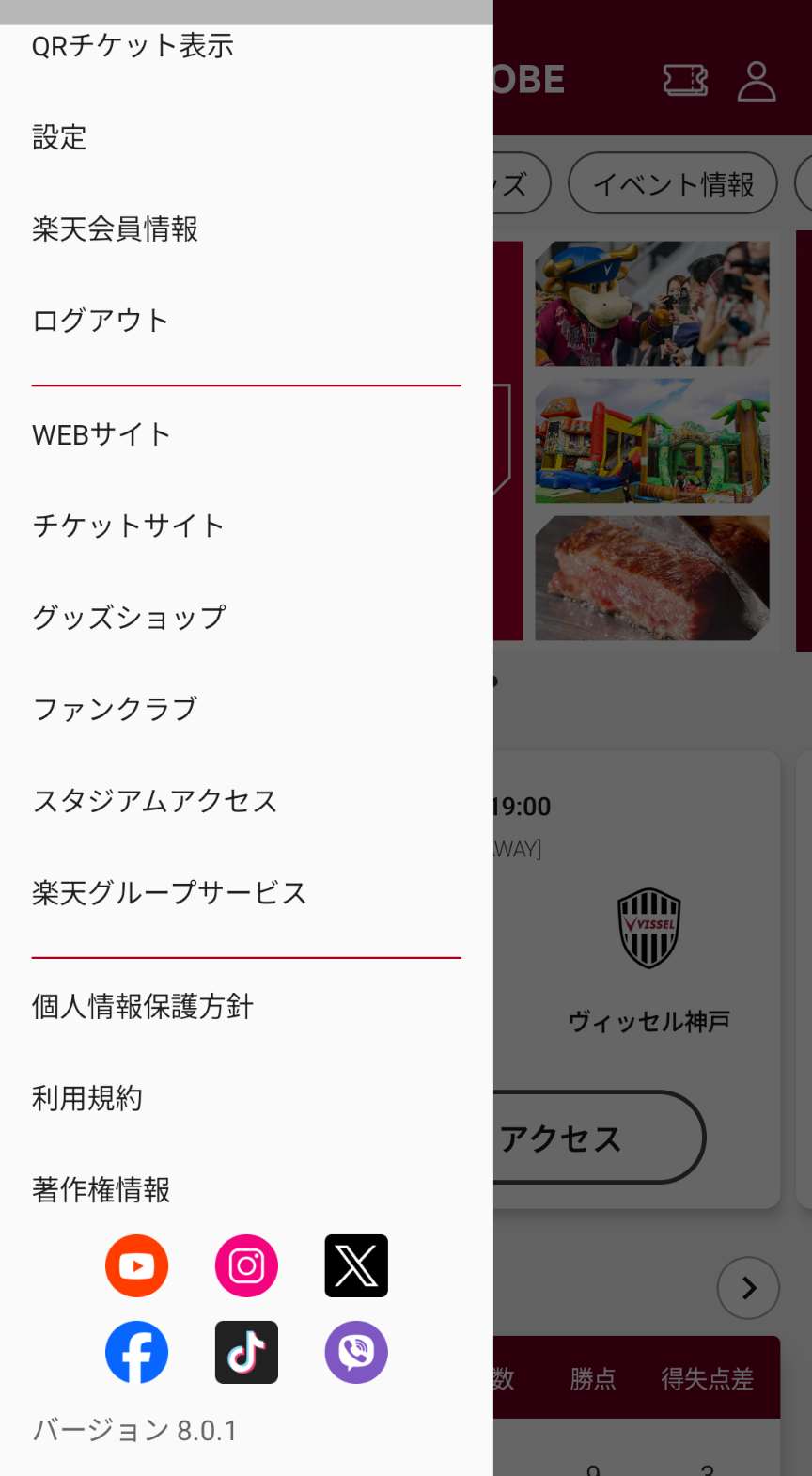The height and width of the screenshot is (1476, 812).
Task: Open グッズショップ
Action: click(129, 618)
